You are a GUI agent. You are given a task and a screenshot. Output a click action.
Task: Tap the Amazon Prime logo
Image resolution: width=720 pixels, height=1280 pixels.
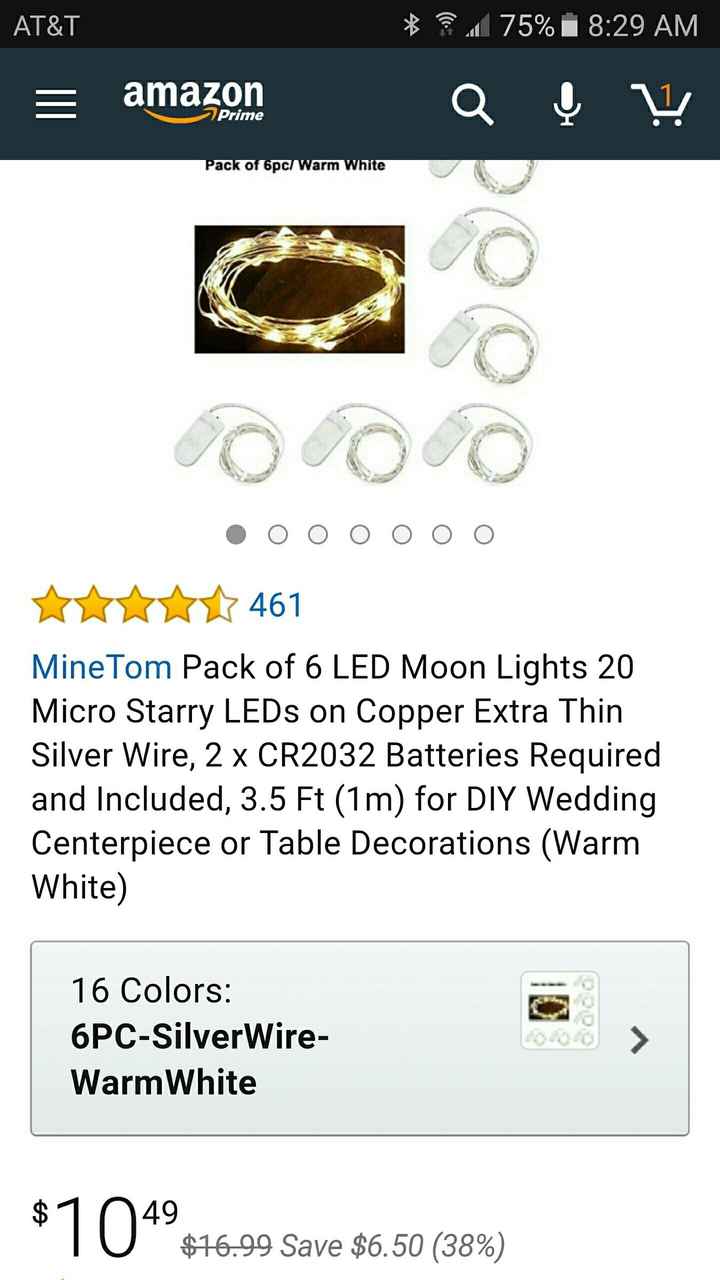coord(193,104)
